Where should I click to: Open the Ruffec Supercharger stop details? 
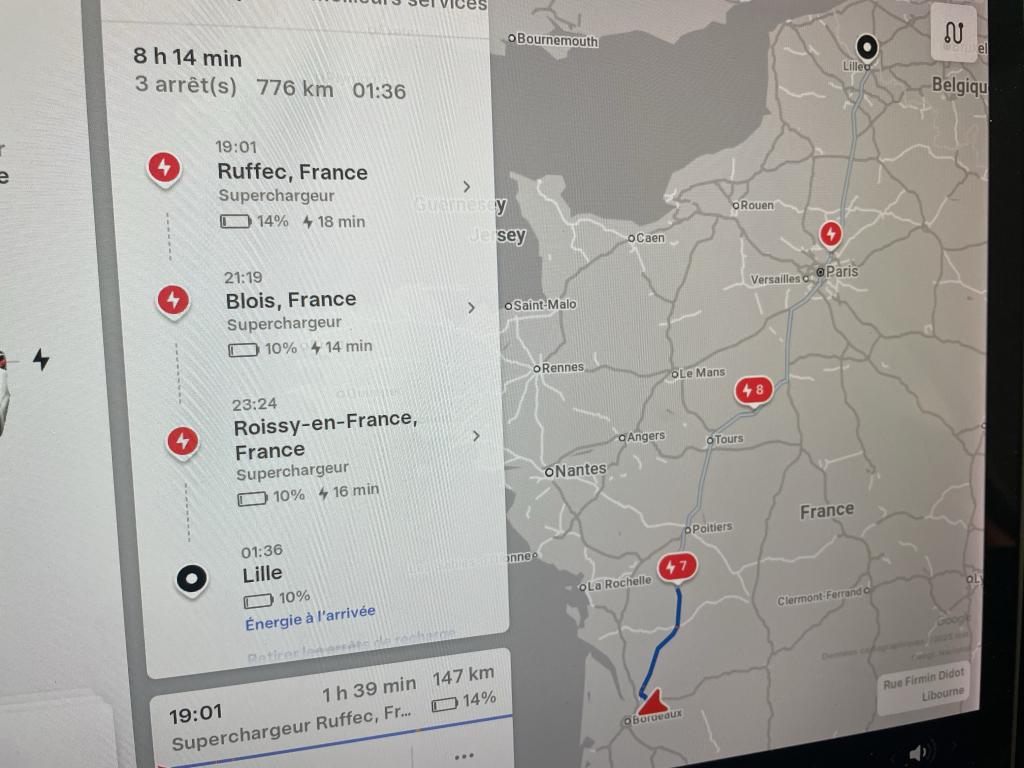[x=466, y=187]
